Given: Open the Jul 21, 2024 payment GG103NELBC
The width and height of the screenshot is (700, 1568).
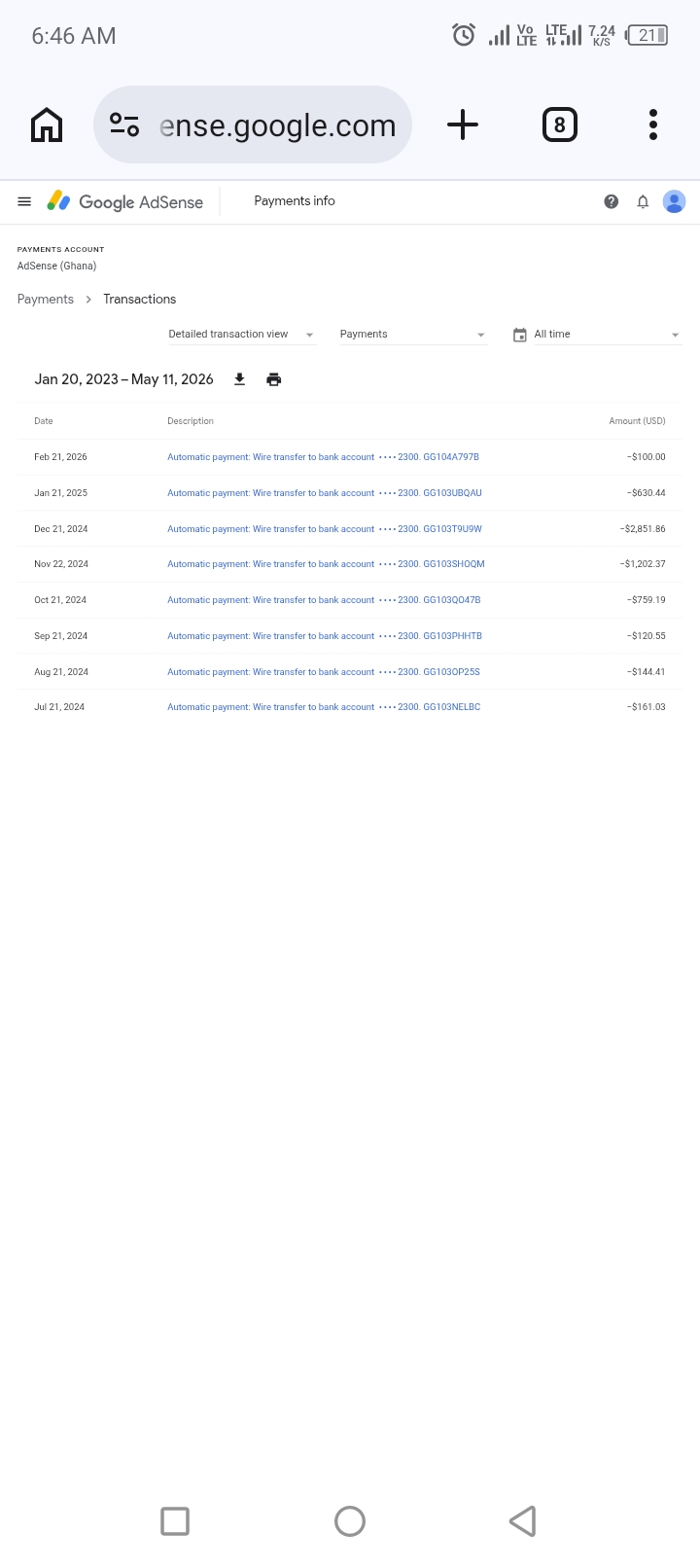Looking at the screenshot, I should click(x=324, y=707).
